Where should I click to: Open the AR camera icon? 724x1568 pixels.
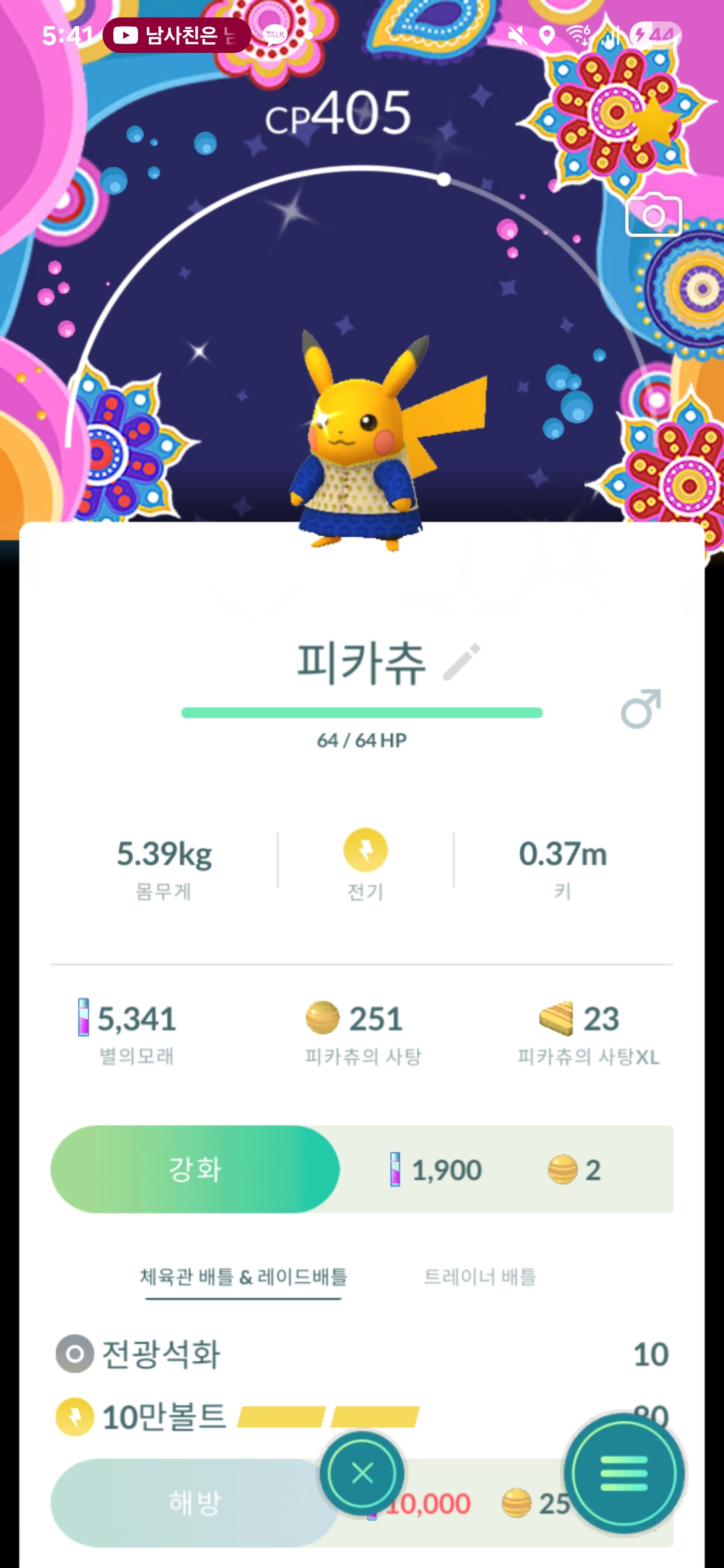653,216
